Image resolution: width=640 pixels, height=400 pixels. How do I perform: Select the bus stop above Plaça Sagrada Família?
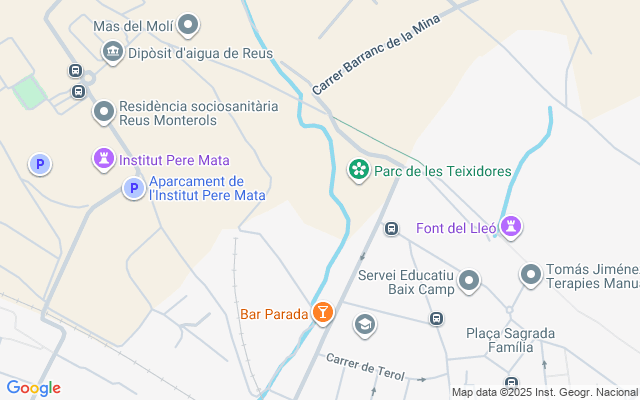436,318
